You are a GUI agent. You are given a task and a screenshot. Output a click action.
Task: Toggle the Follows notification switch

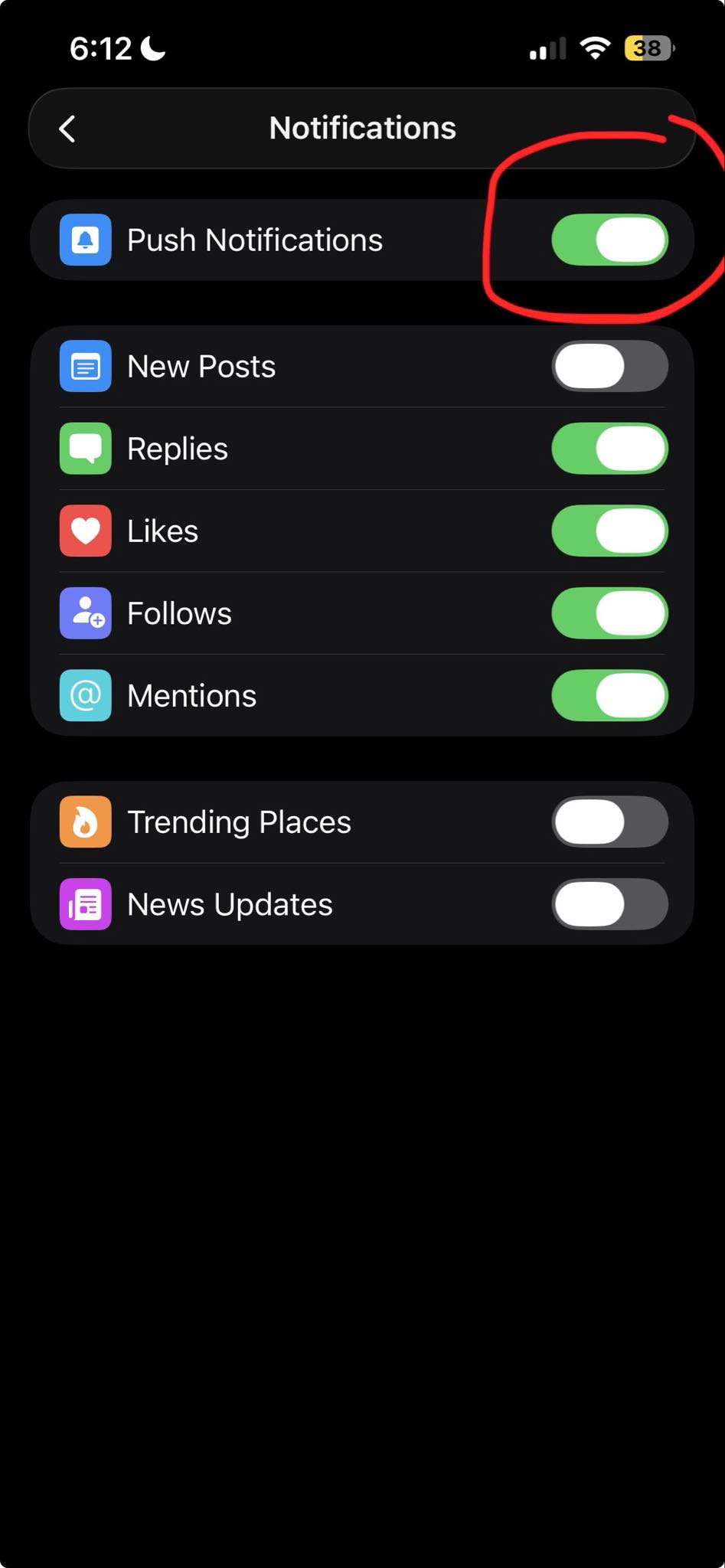point(609,613)
